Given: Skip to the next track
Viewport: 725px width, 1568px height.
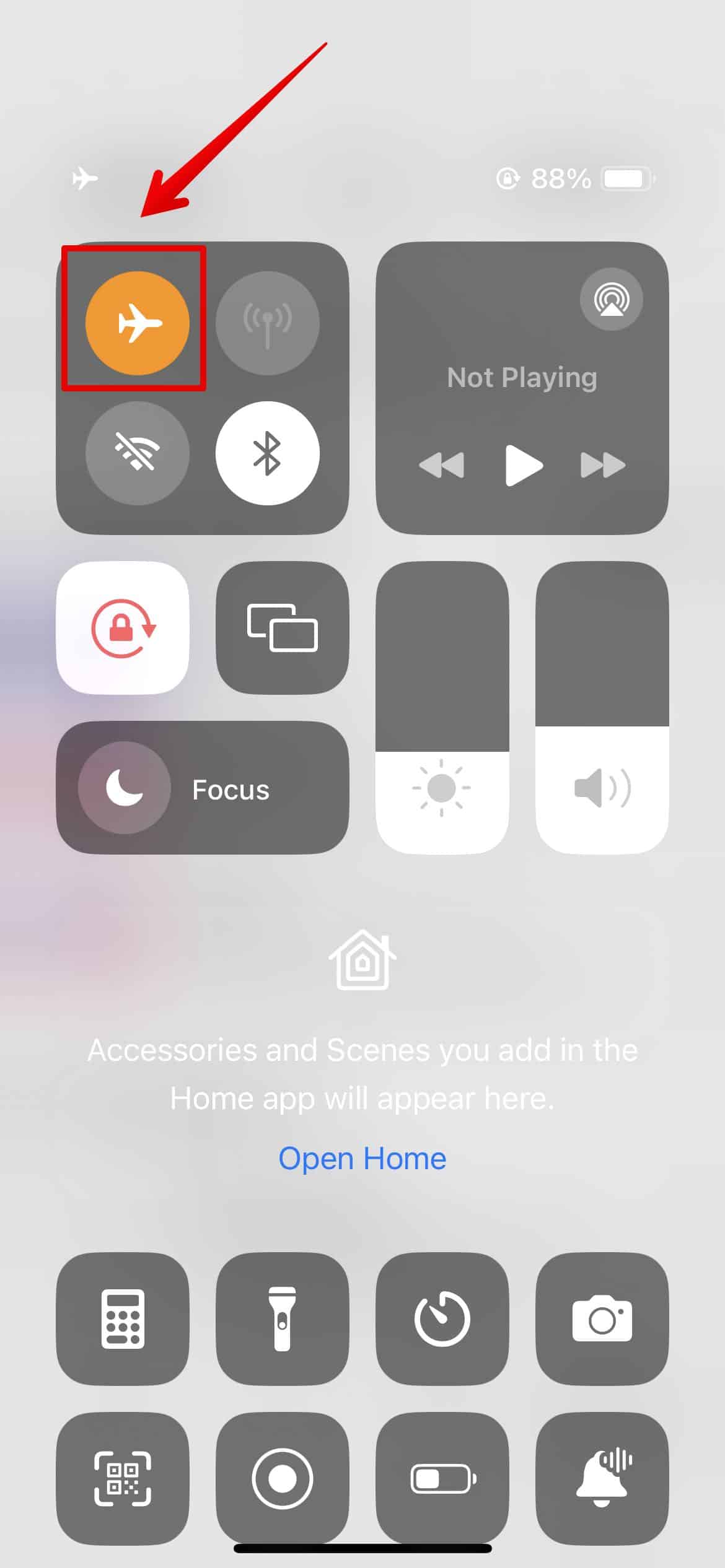Looking at the screenshot, I should click(x=602, y=465).
